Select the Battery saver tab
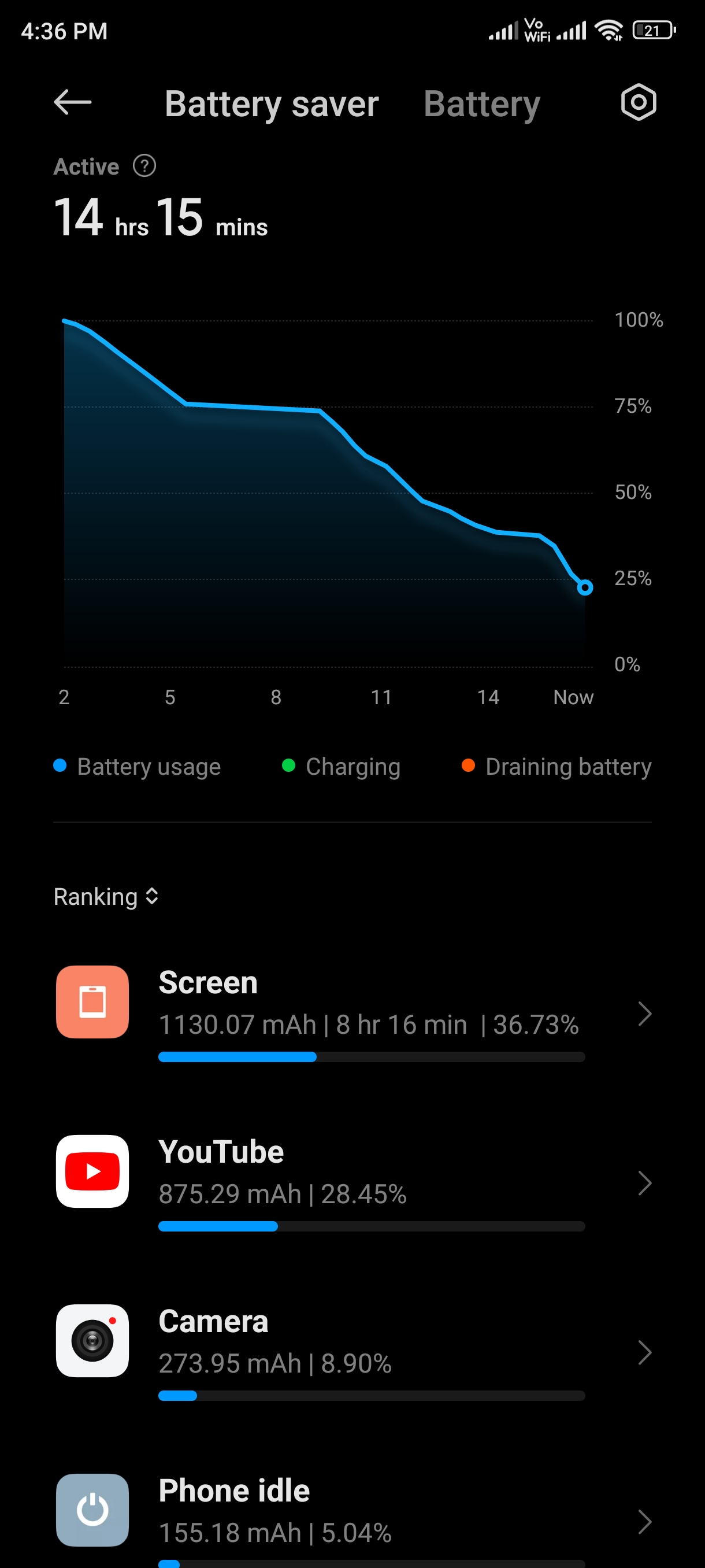The image size is (705, 1568). (271, 104)
